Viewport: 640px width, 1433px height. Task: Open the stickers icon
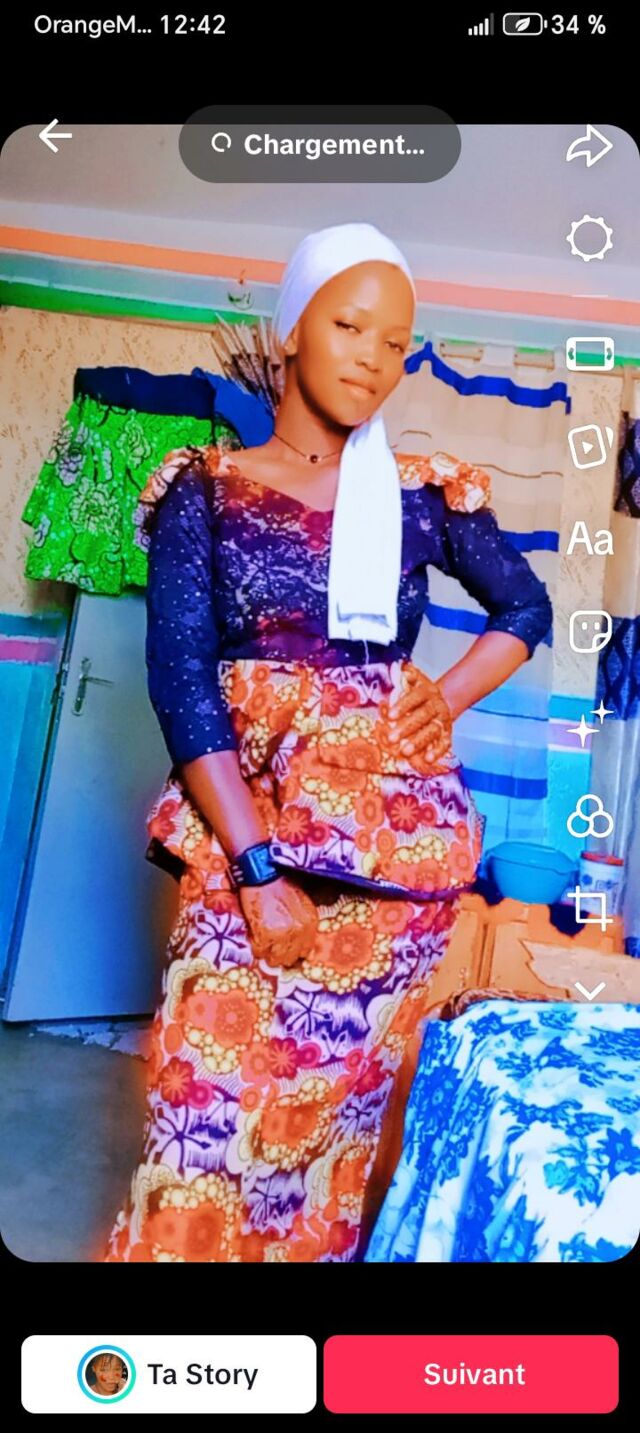(589, 632)
